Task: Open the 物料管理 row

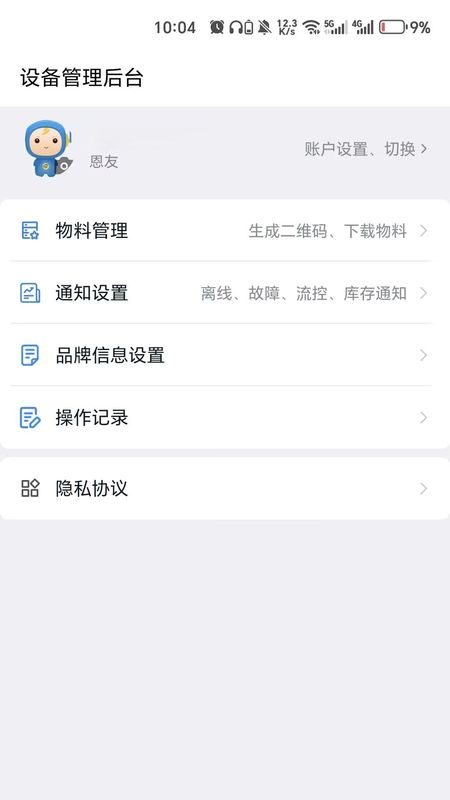Action: tap(224, 231)
